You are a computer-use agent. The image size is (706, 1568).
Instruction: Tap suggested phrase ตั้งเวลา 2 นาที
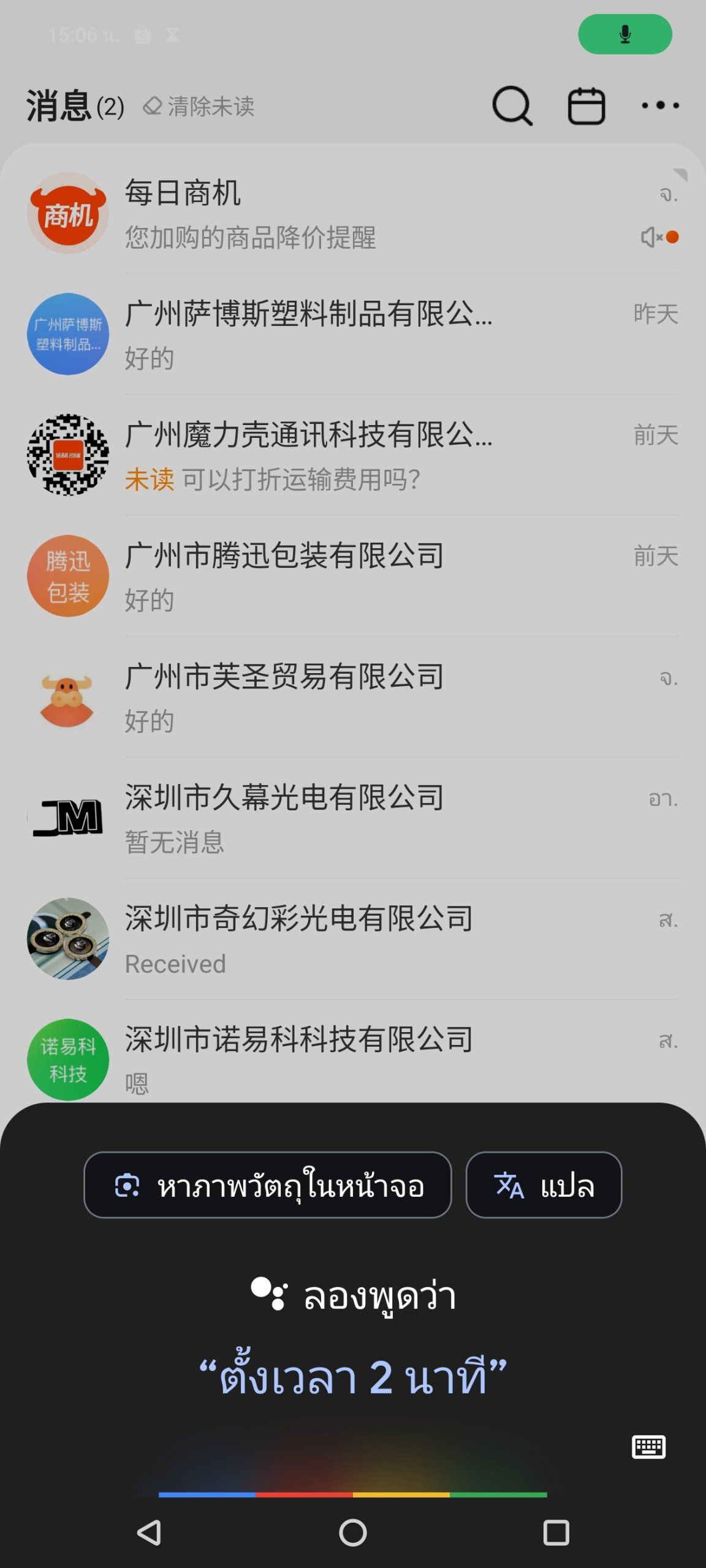pyautogui.click(x=353, y=1373)
